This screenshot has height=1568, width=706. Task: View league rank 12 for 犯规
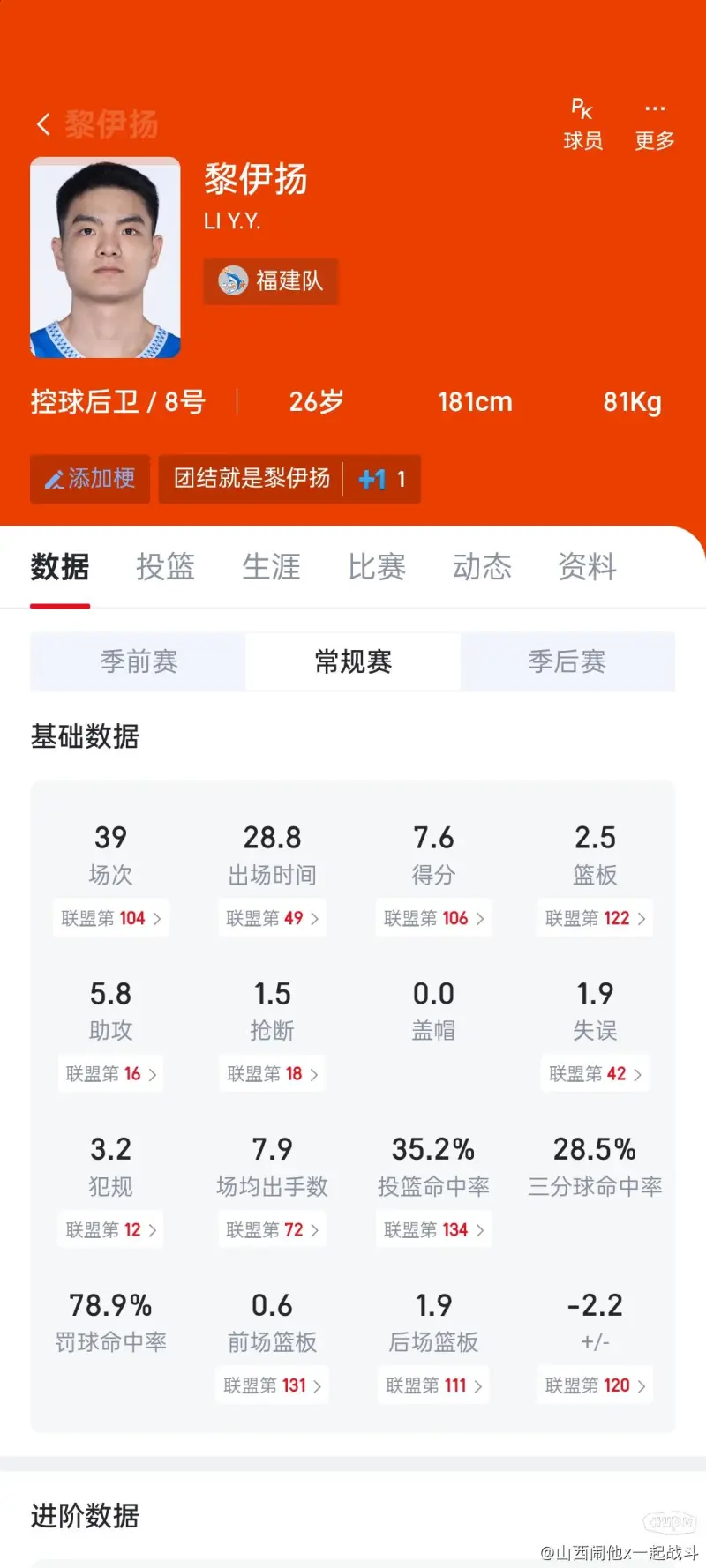click(x=110, y=1230)
